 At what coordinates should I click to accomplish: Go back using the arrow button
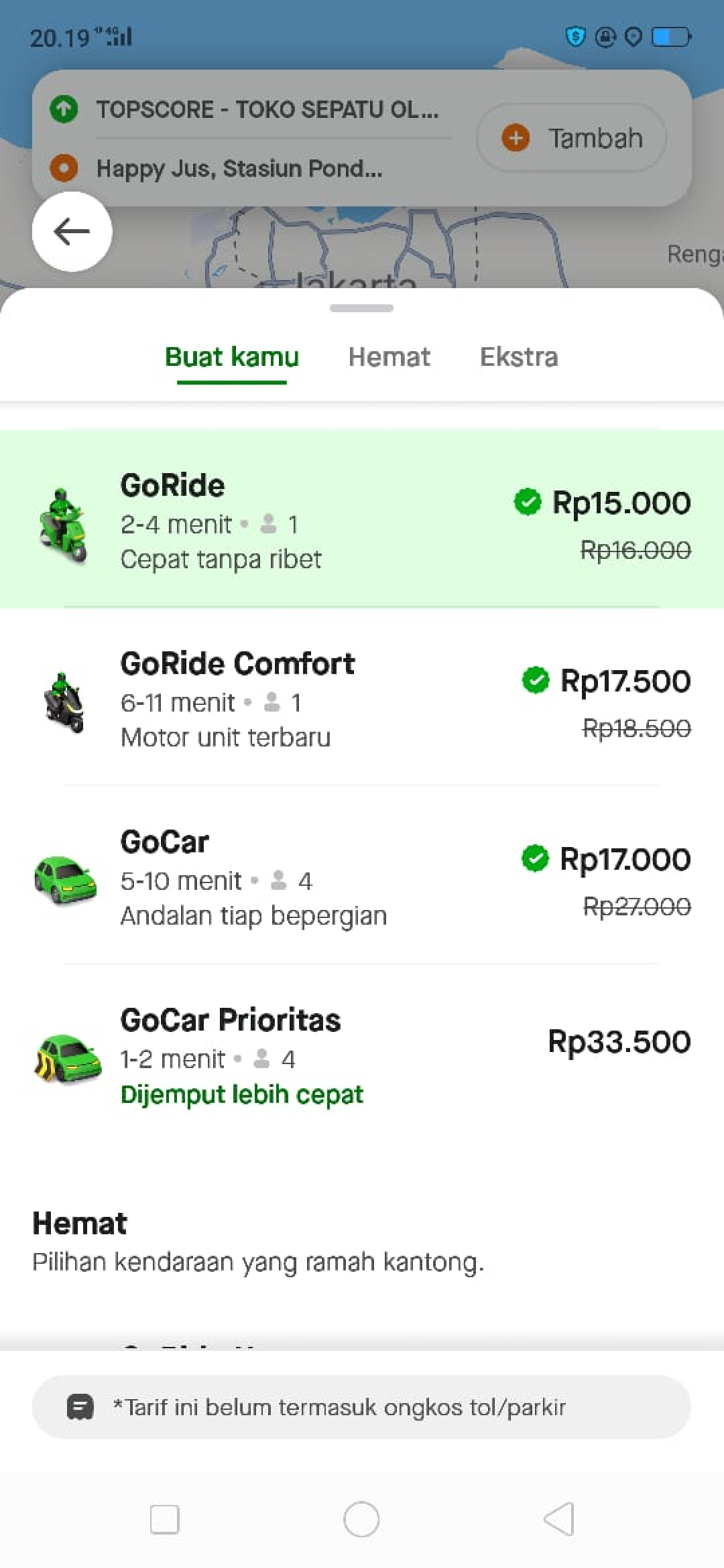(x=72, y=232)
